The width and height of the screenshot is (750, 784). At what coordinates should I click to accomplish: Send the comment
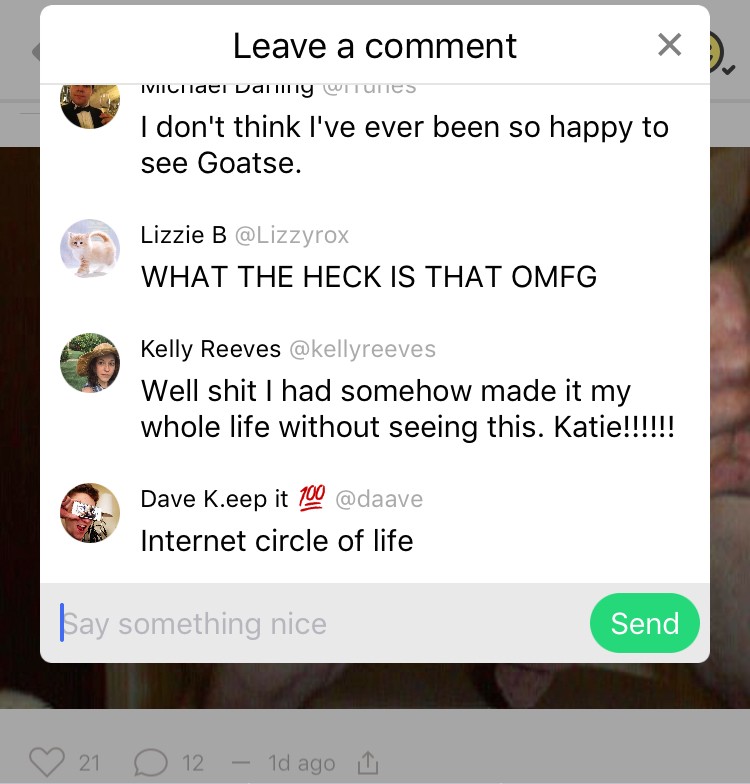[644, 623]
